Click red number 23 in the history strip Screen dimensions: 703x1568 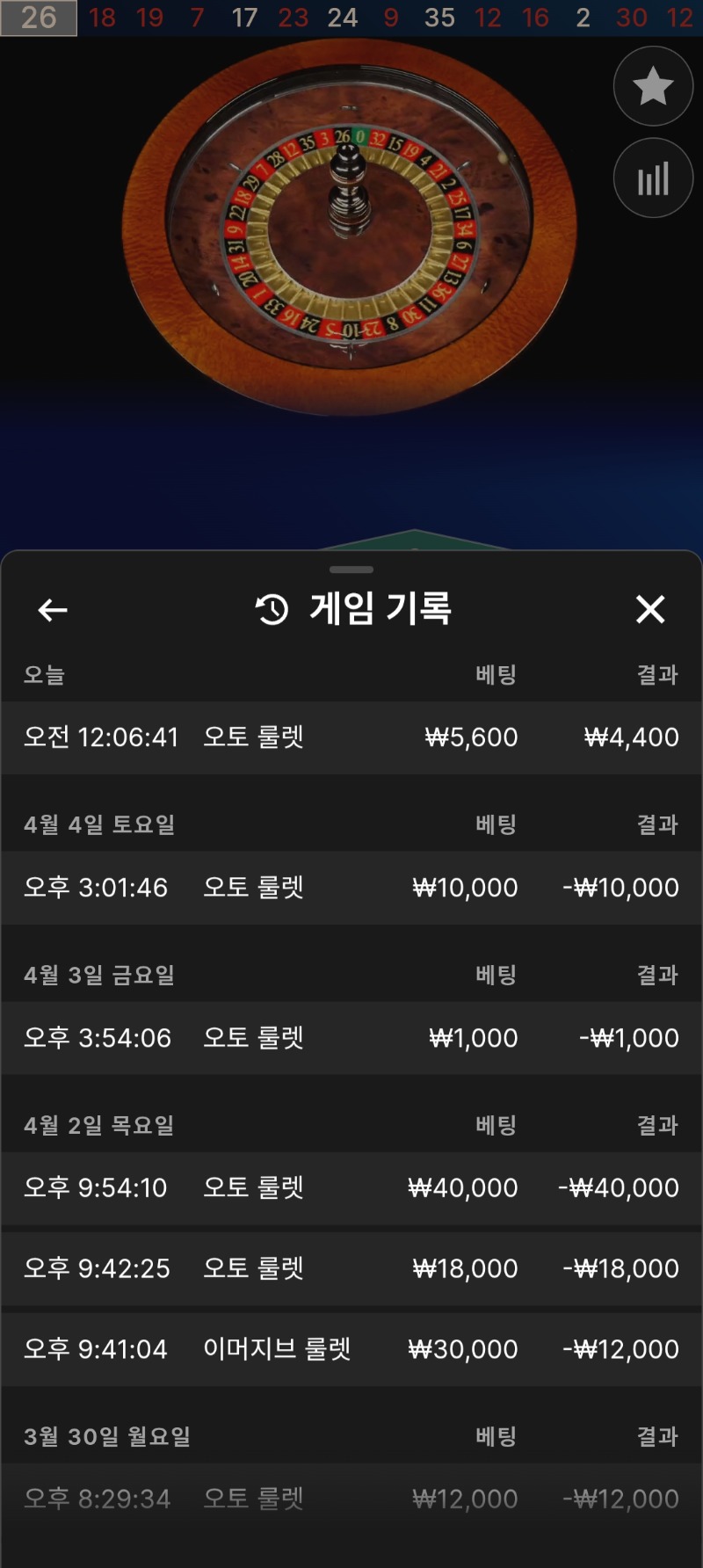(294, 18)
